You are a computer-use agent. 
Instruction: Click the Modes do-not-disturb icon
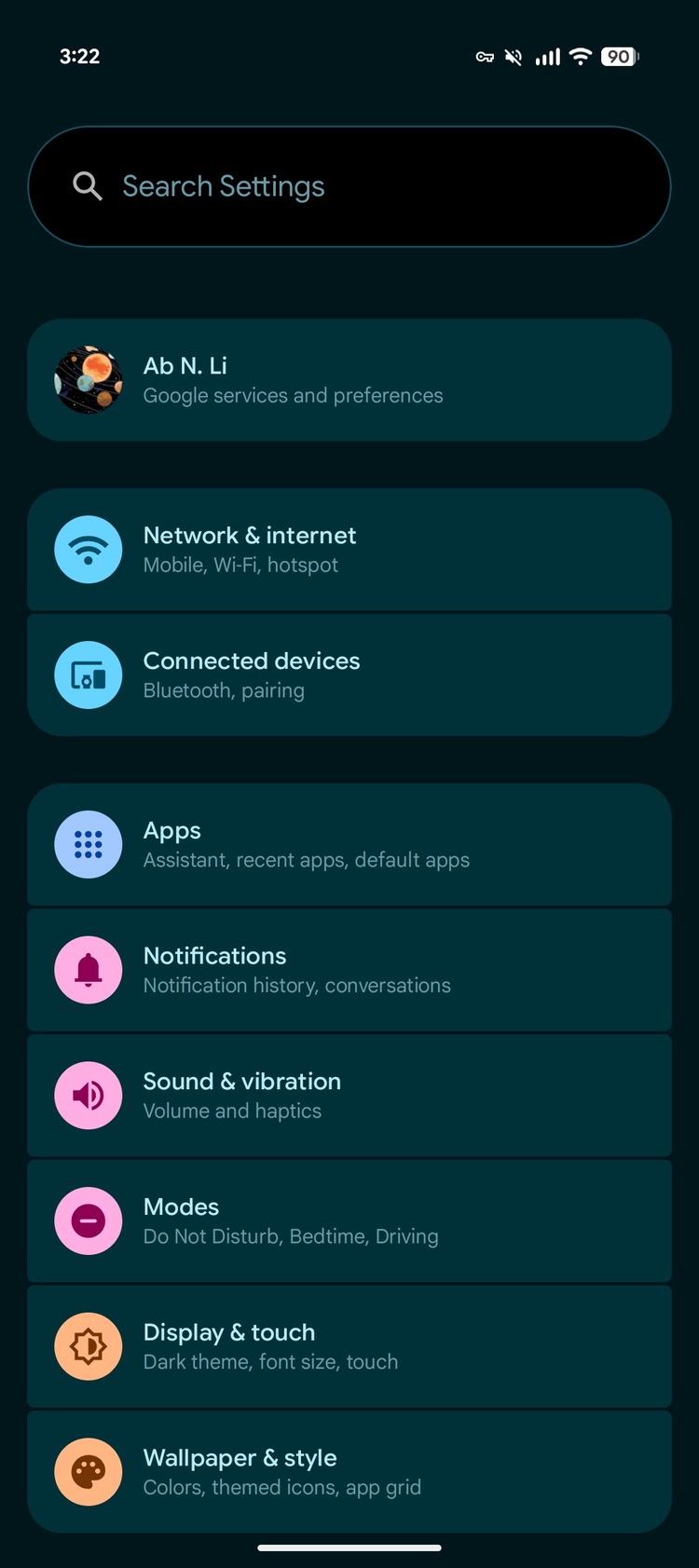click(x=89, y=1220)
